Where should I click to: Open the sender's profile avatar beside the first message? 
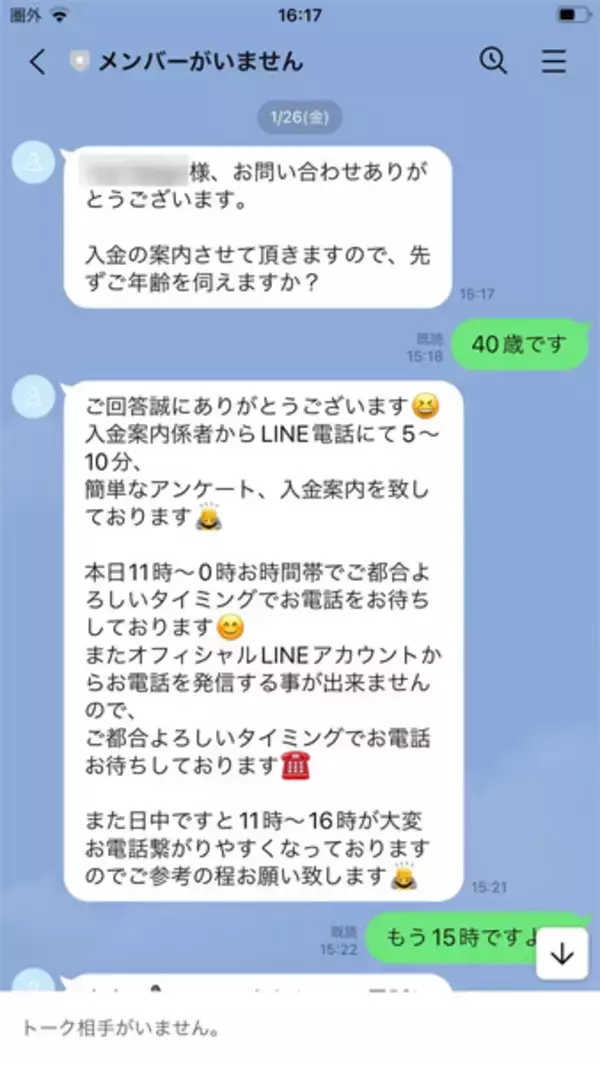click(x=34, y=162)
